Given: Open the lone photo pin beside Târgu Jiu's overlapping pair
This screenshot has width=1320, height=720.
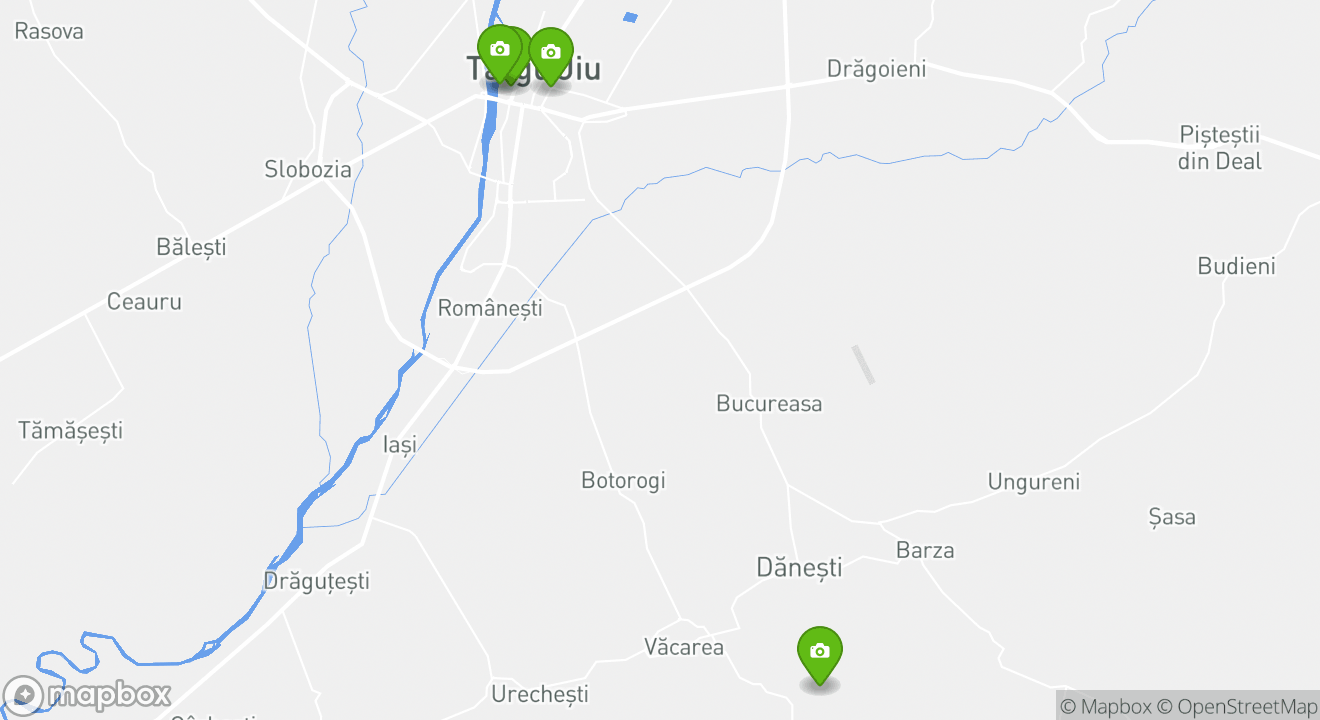Looking at the screenshot, I should point(551,52).
